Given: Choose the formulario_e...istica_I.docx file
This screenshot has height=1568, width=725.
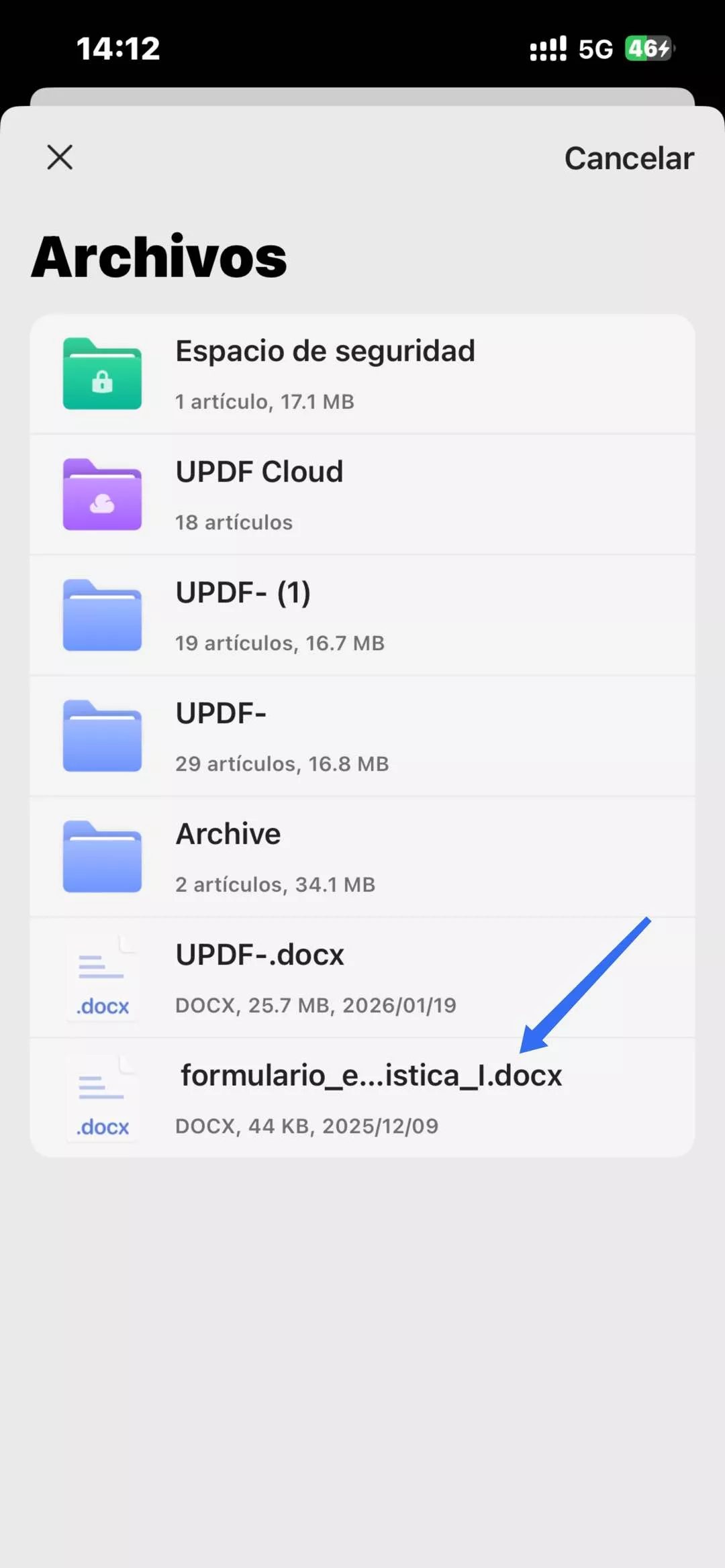Looking at the screenshot, I should coord(362,1098).
